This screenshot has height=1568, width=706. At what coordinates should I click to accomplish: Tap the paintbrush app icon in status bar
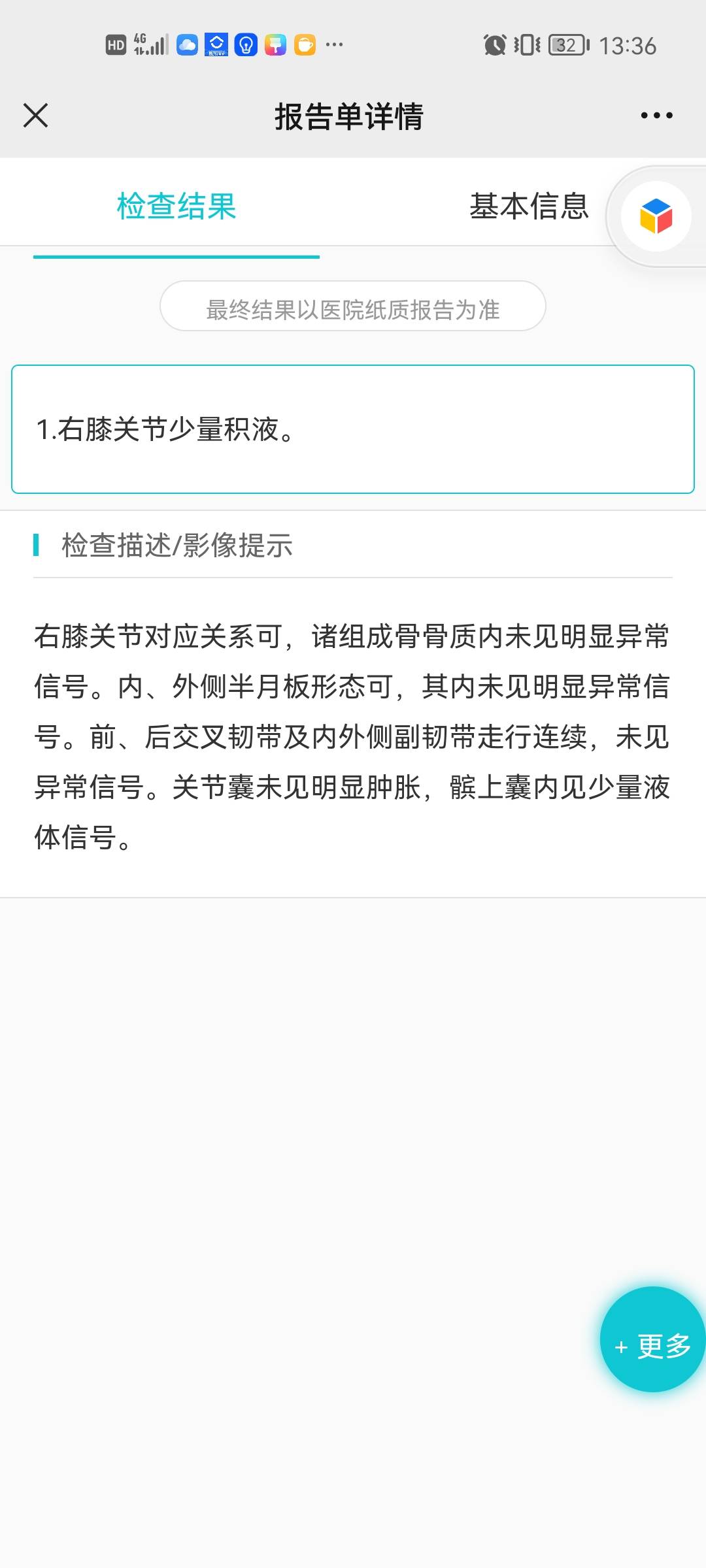pyautogui.click(x=275, y=45)
